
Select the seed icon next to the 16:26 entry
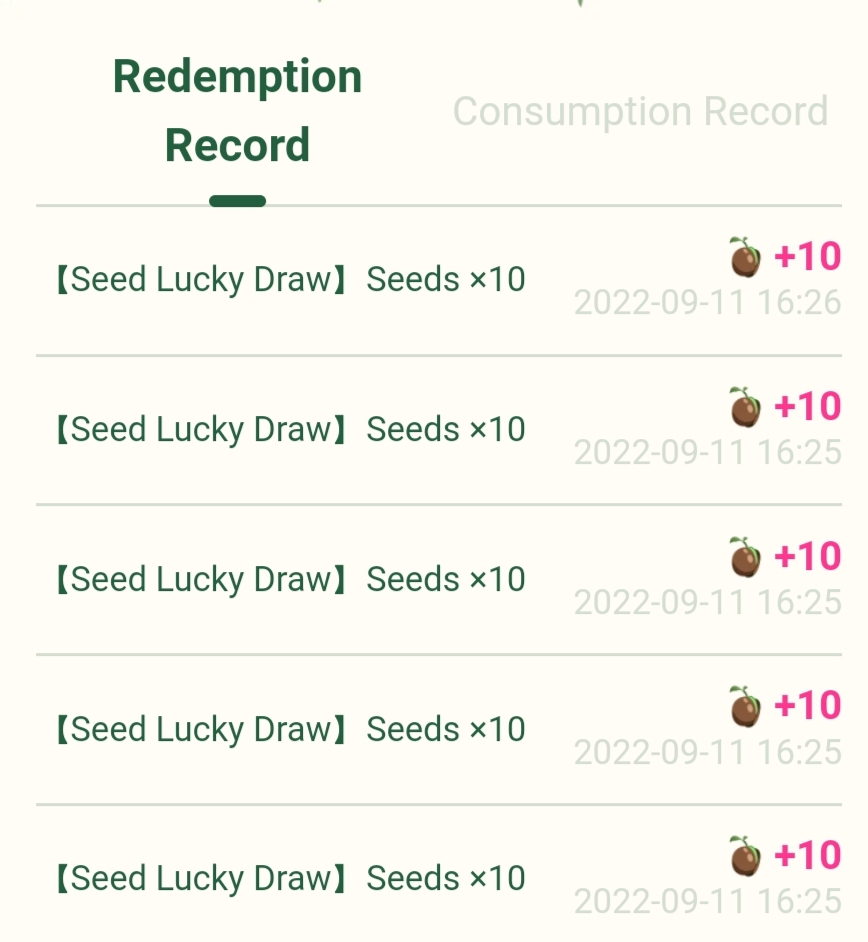[745, 256]
